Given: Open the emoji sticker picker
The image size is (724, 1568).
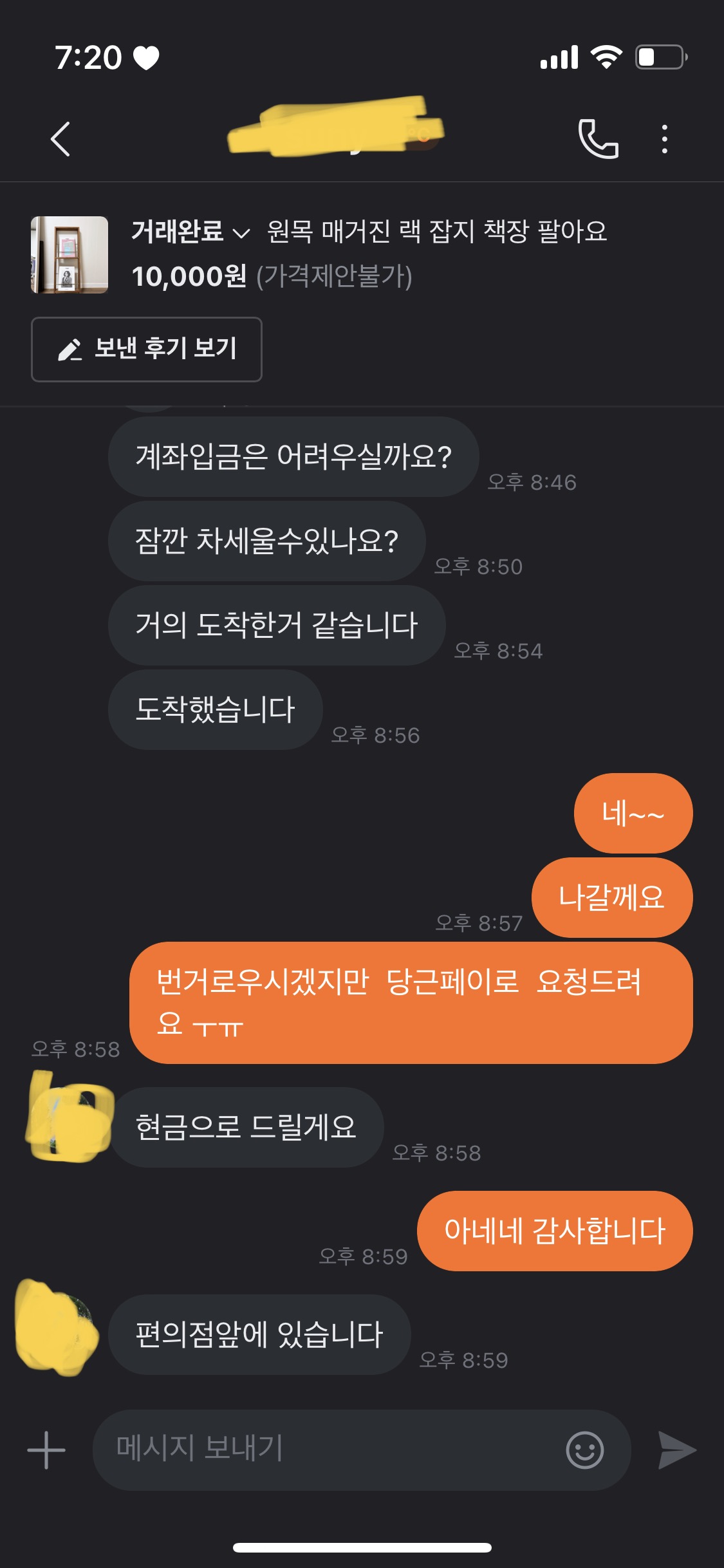Looking at the screenshot, I should click(584, 1450).
